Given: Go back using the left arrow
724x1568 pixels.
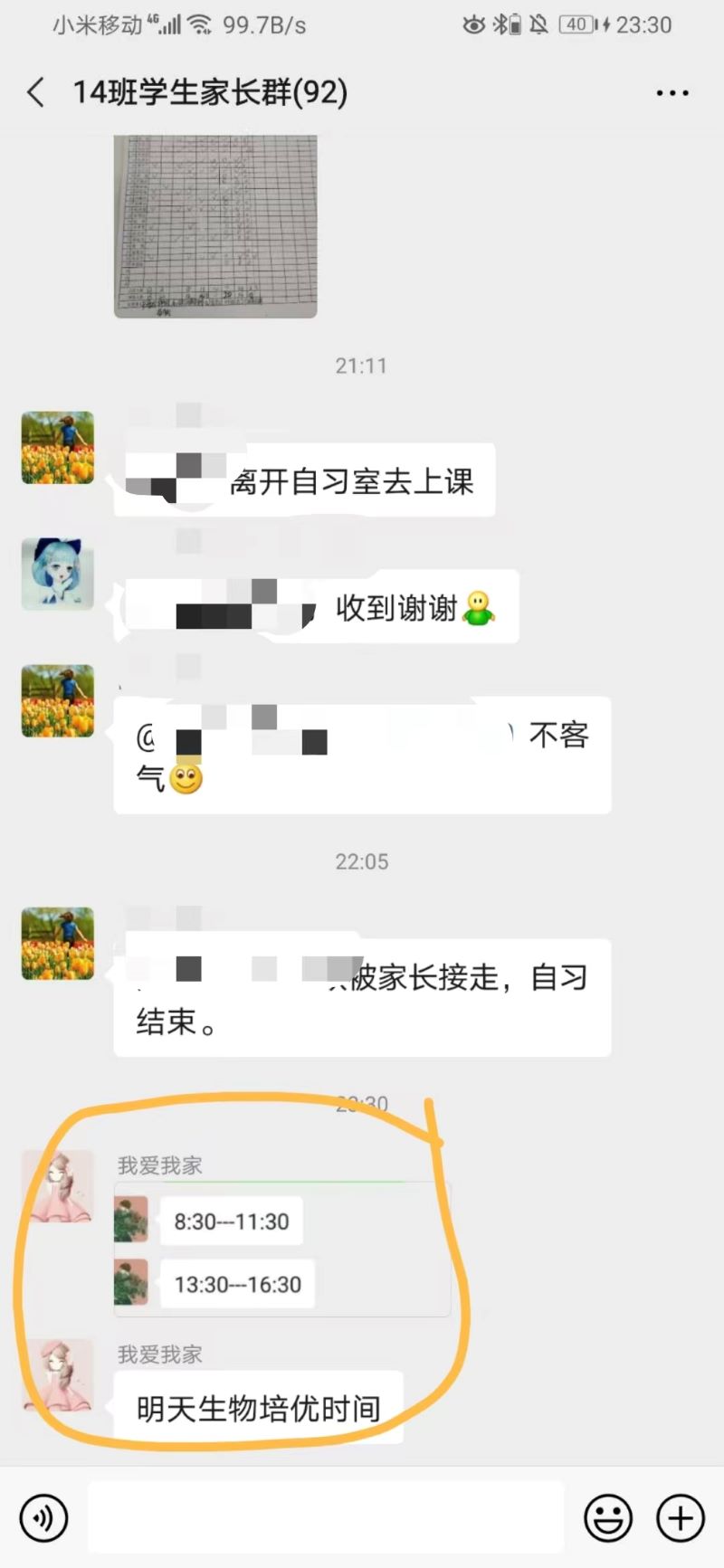Looking at the screenshot, I should click(x=34, y=91).
